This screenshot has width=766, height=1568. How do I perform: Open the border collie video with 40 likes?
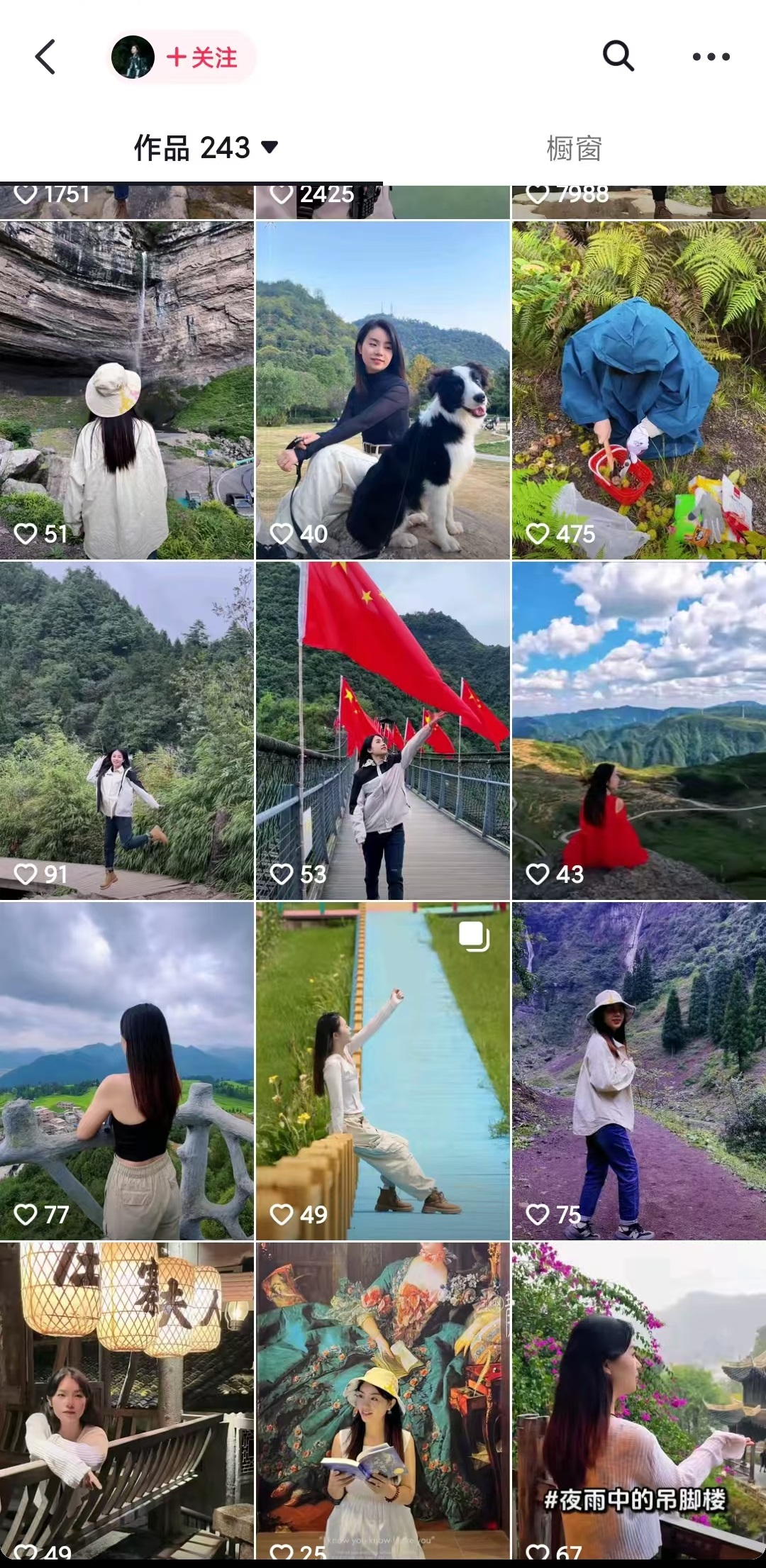point(383,390)
